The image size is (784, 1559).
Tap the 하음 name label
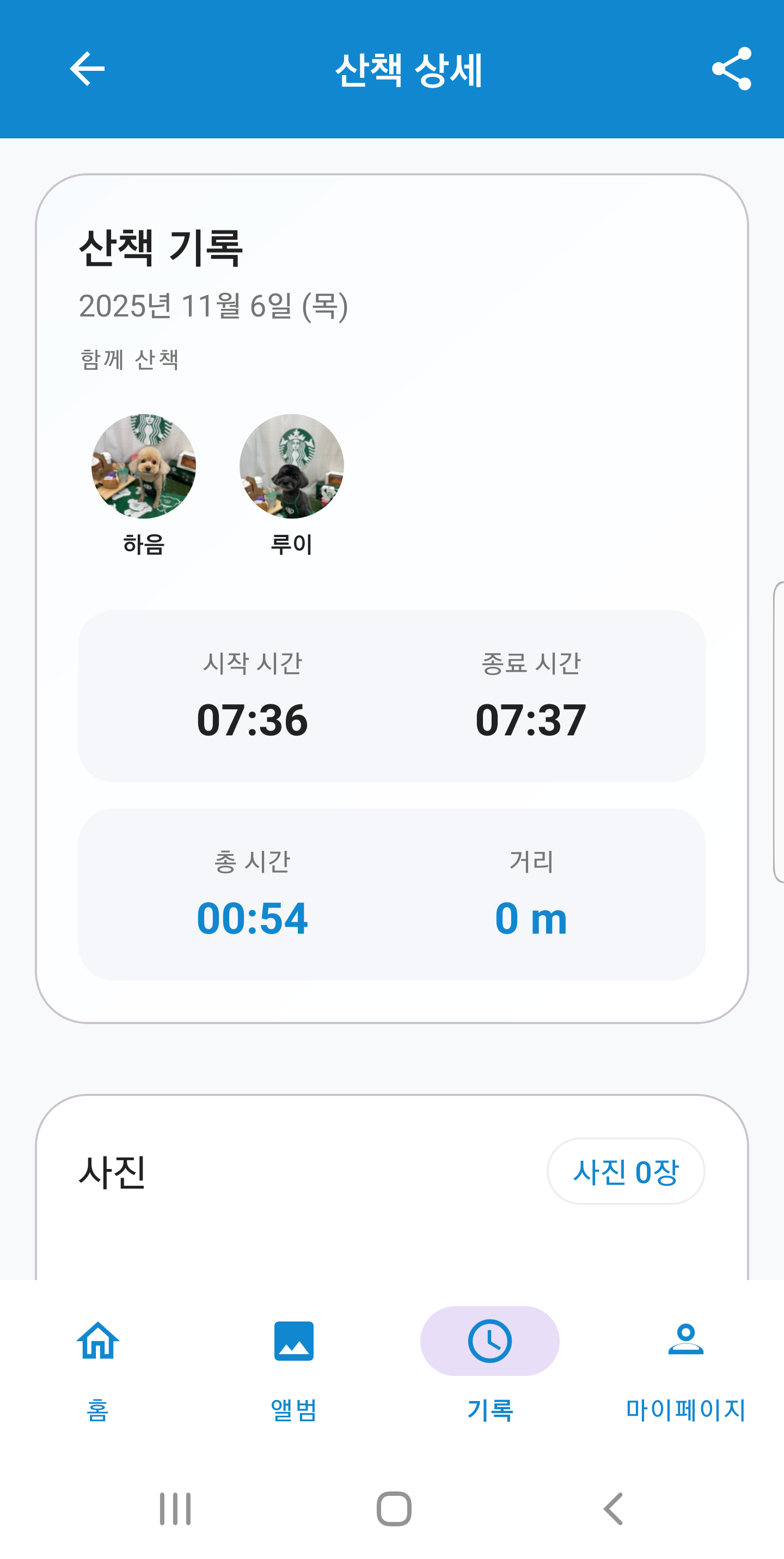click(x=143, y=545)
